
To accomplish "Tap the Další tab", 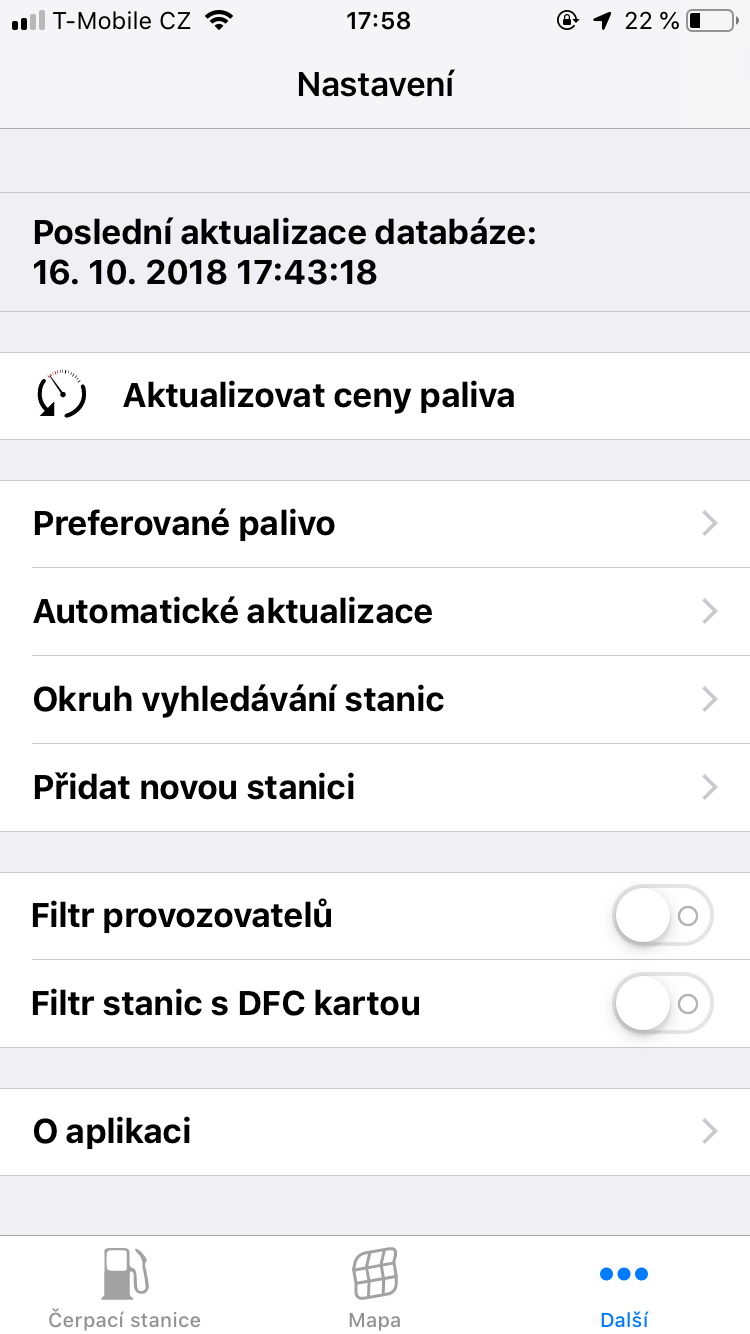I will 624,1288.
